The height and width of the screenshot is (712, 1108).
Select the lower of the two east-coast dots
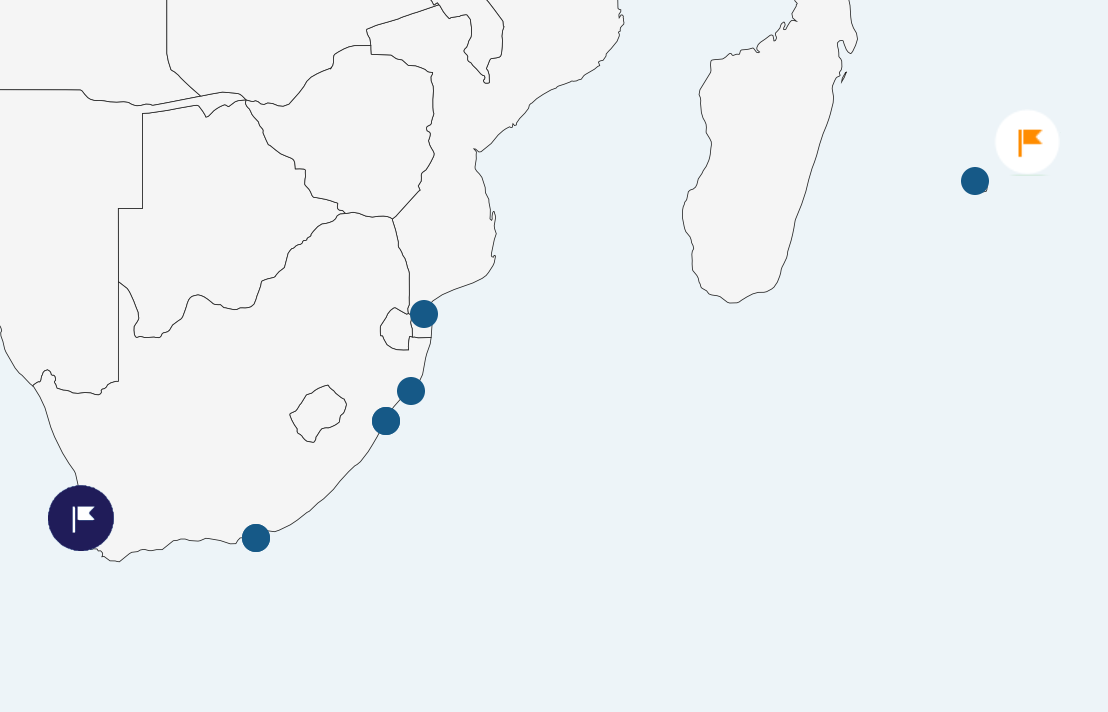tap(386, 421)
